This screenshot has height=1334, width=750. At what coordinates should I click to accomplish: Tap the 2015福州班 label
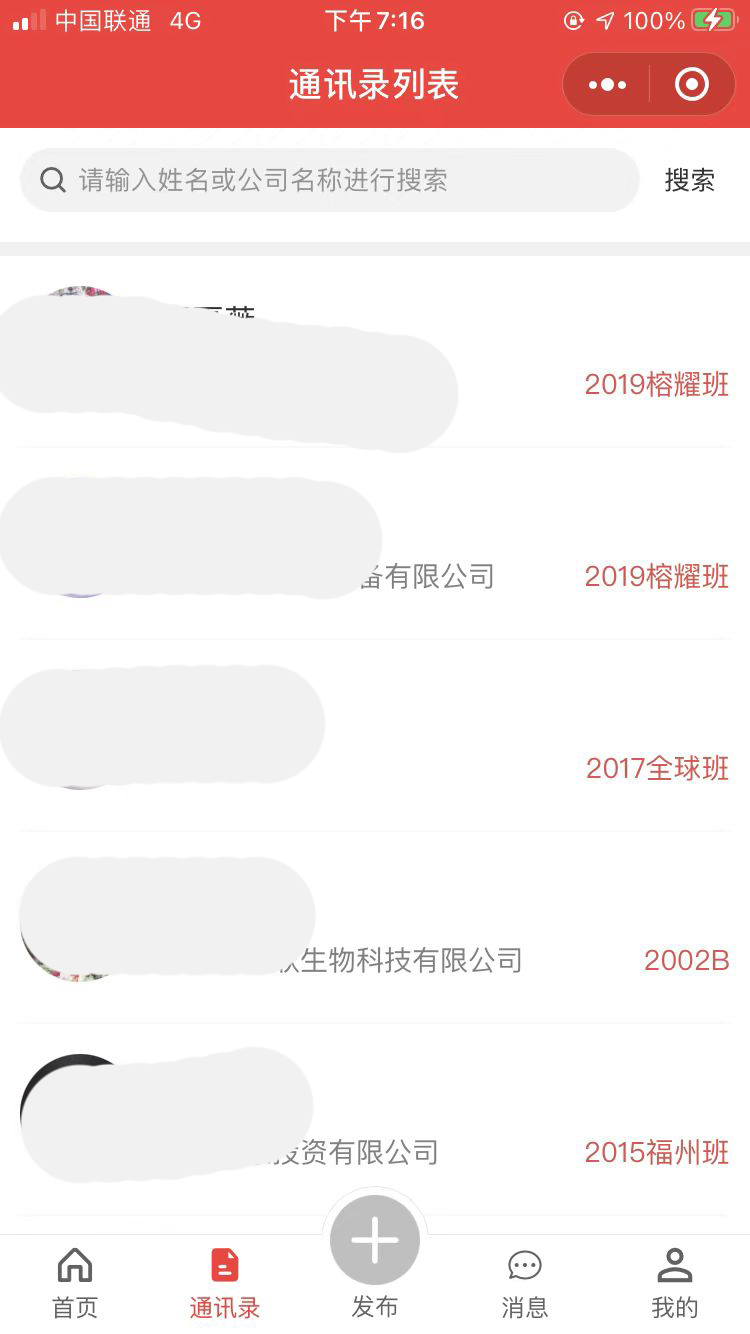point(656,1153)
